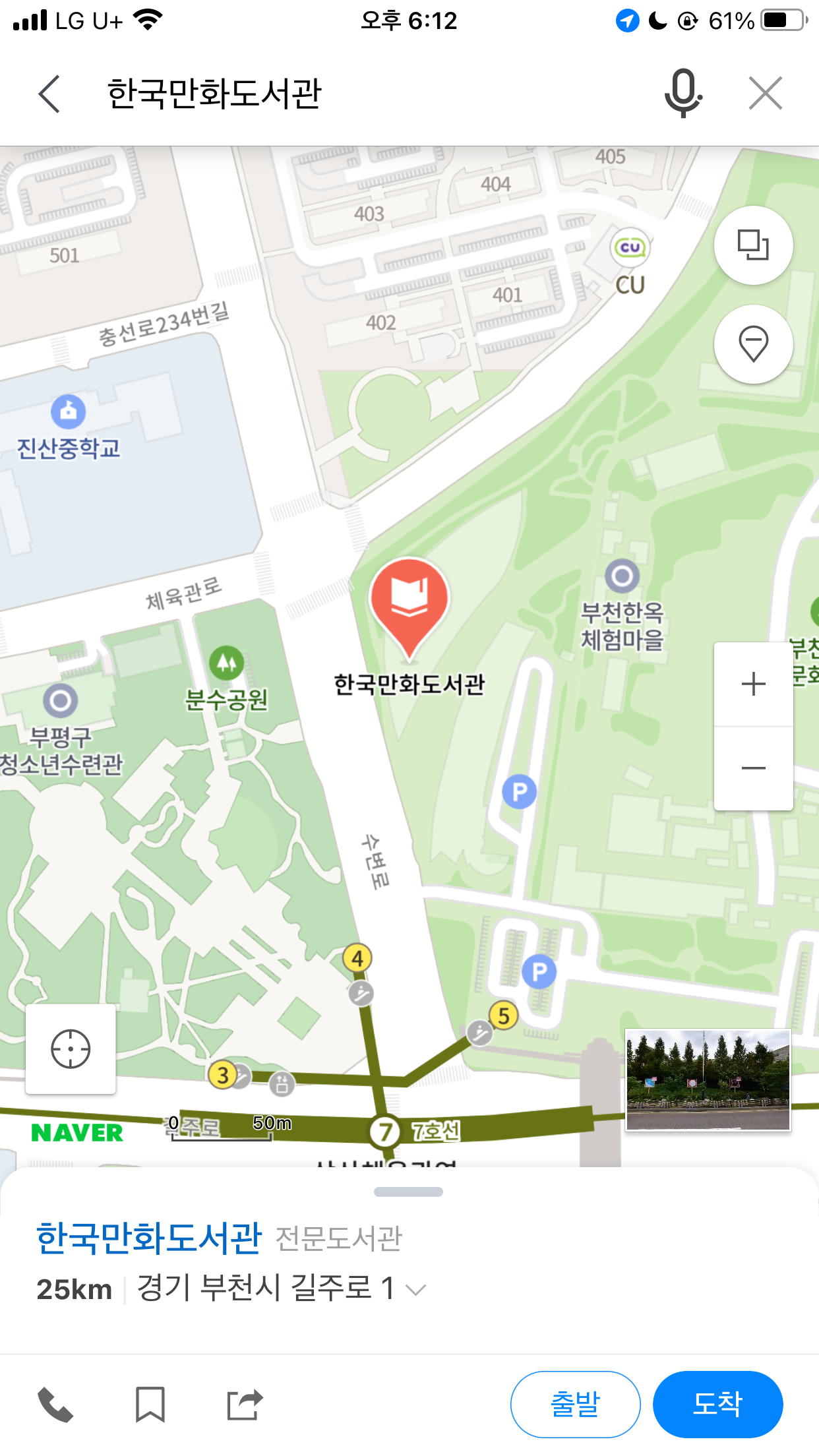Bookmark 한국만화도서관
Screen dimensions: 819x1456
coord(150,1405)
